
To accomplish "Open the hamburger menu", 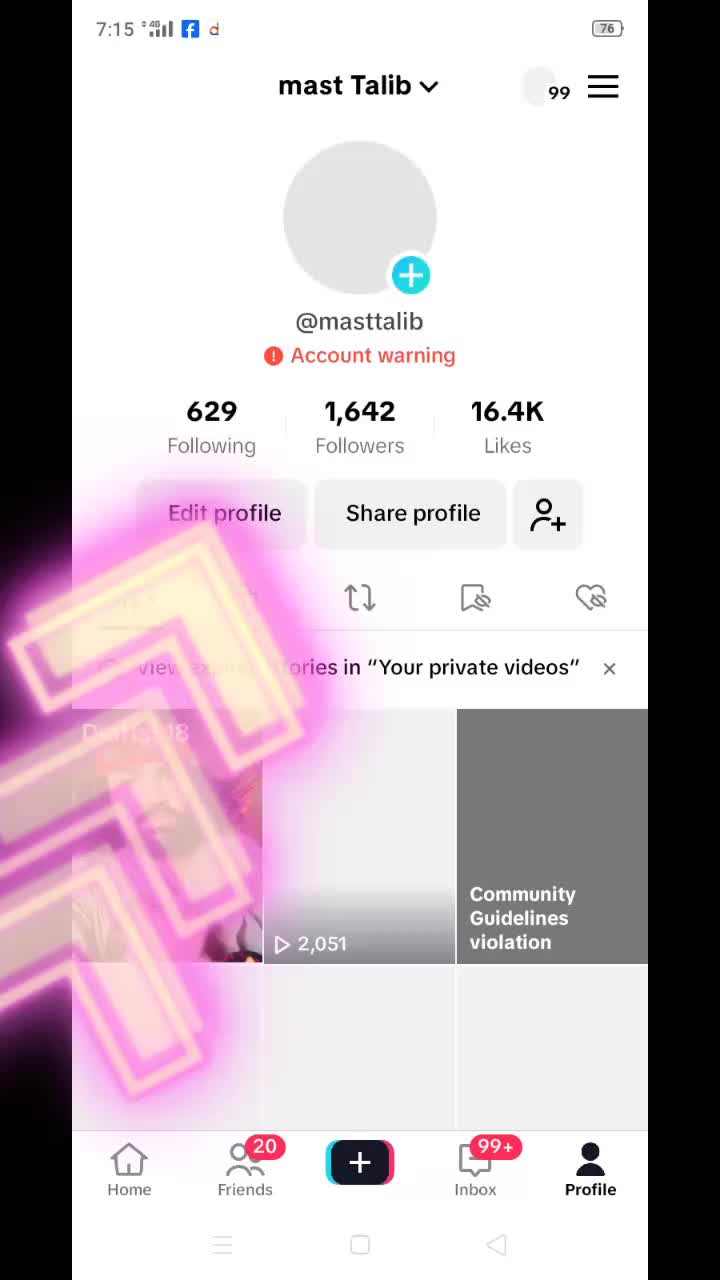I will 603,87.
